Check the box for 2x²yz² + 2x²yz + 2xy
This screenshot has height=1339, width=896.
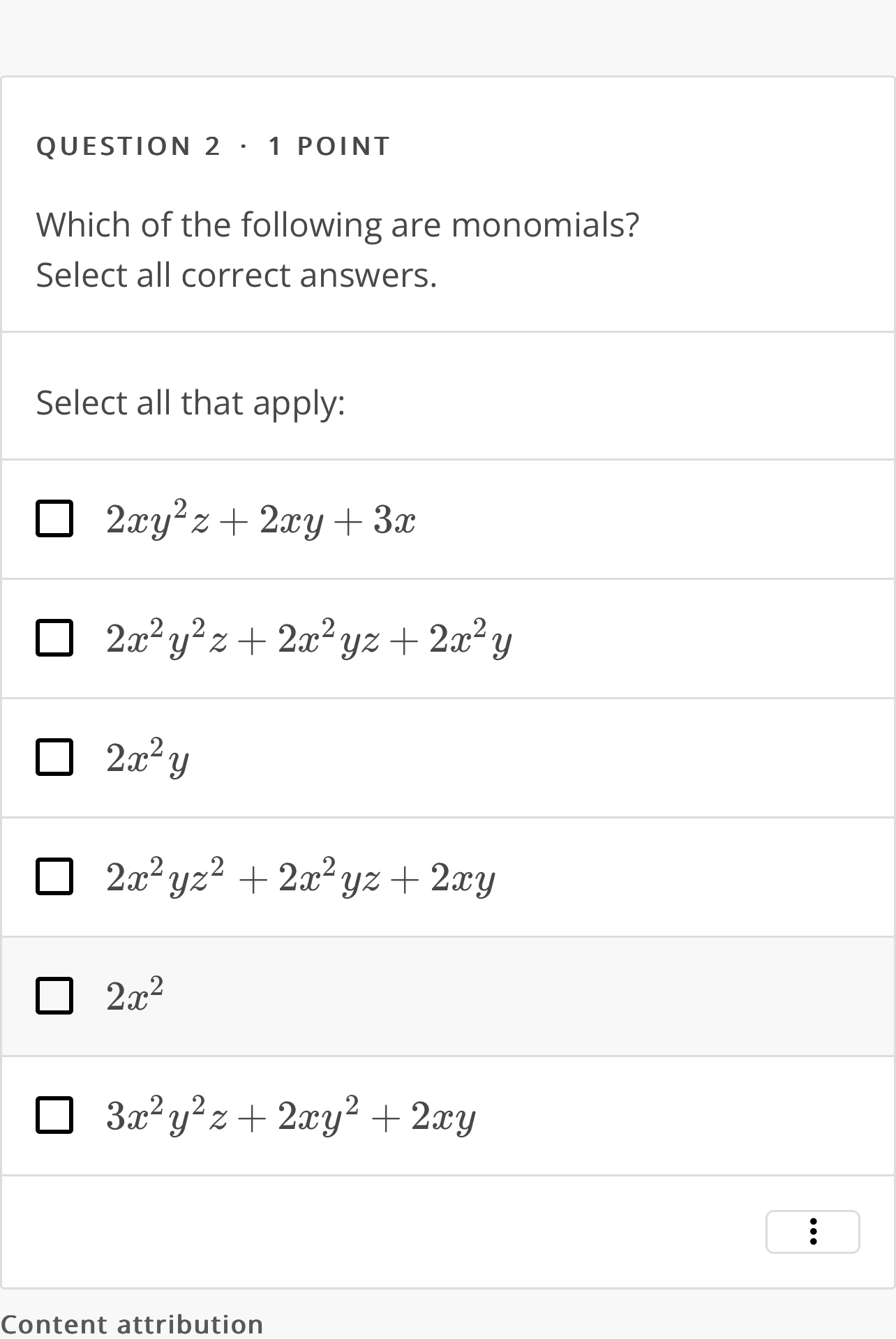pos(54,877)
